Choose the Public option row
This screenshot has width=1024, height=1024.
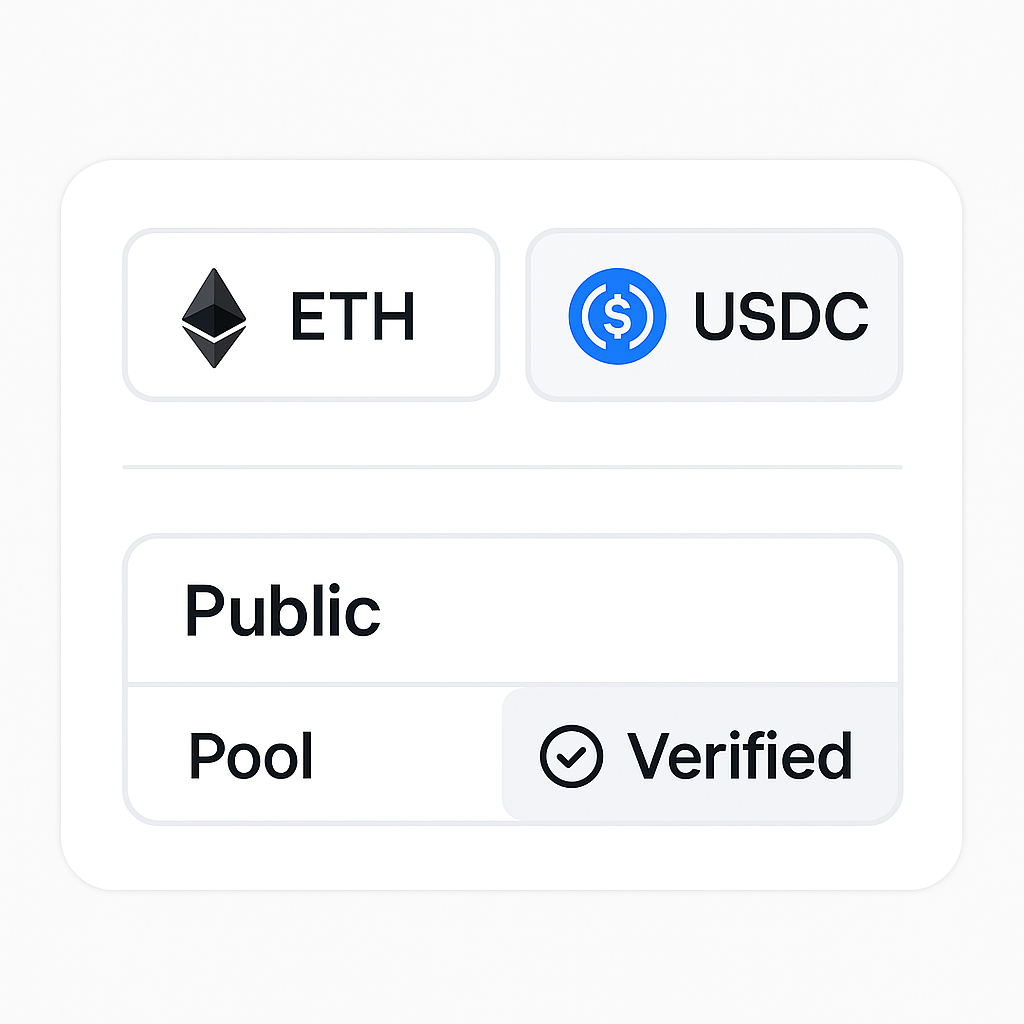[512, 610]
